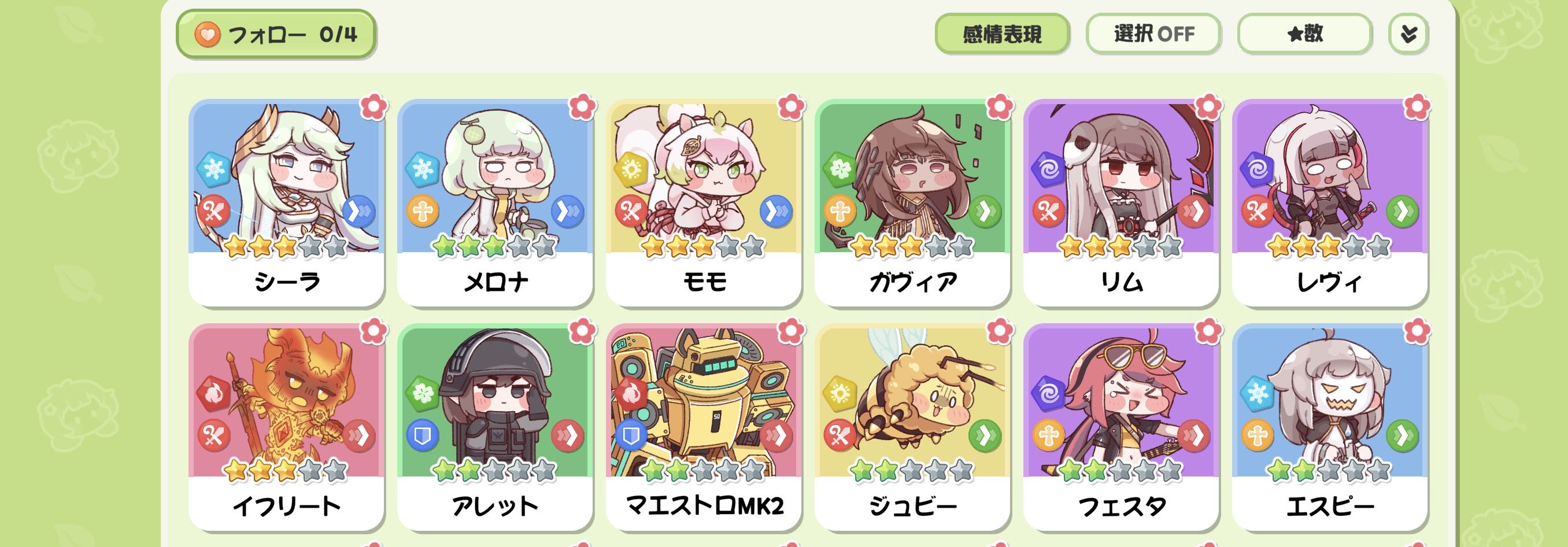
Task: Tap the flower icon on エスピー's card
Action: [1417, 331]
